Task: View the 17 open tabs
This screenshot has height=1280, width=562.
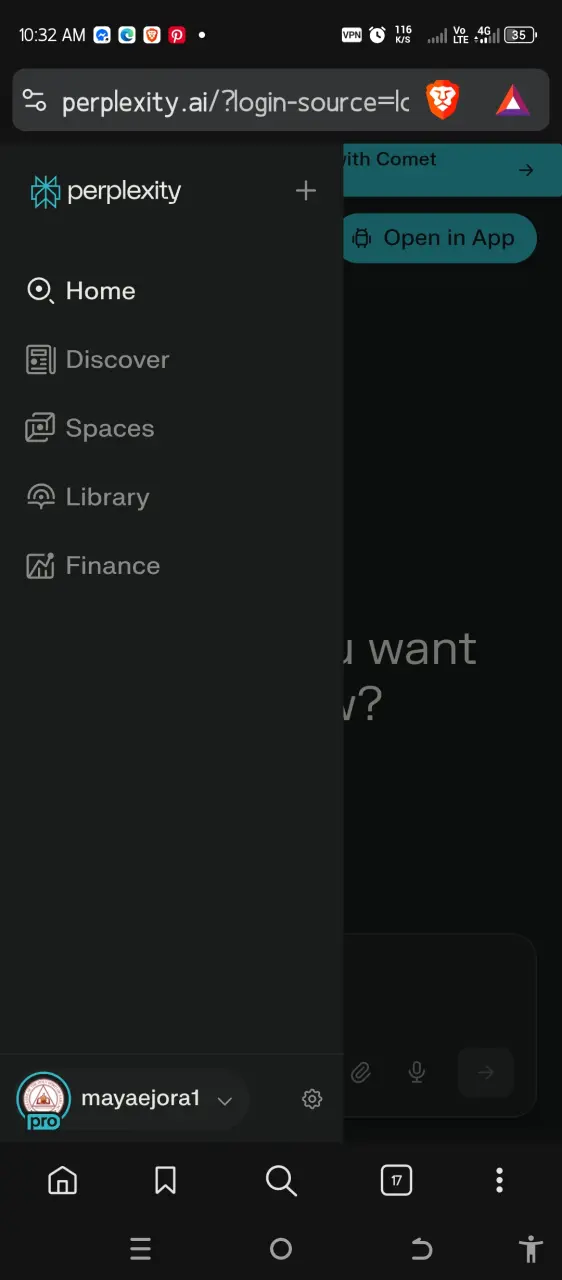Action: [397, 1181]
